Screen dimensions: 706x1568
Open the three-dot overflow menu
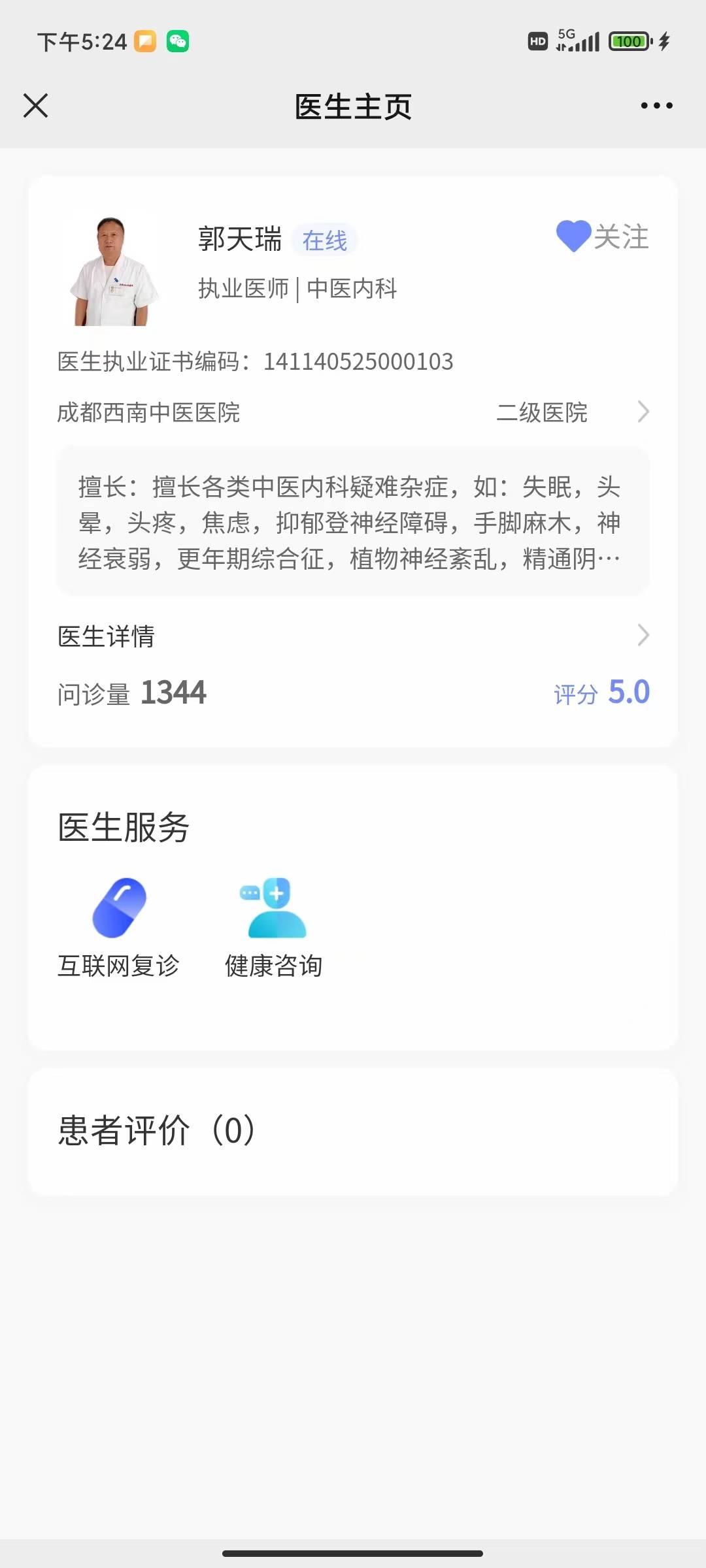(656, 105)
